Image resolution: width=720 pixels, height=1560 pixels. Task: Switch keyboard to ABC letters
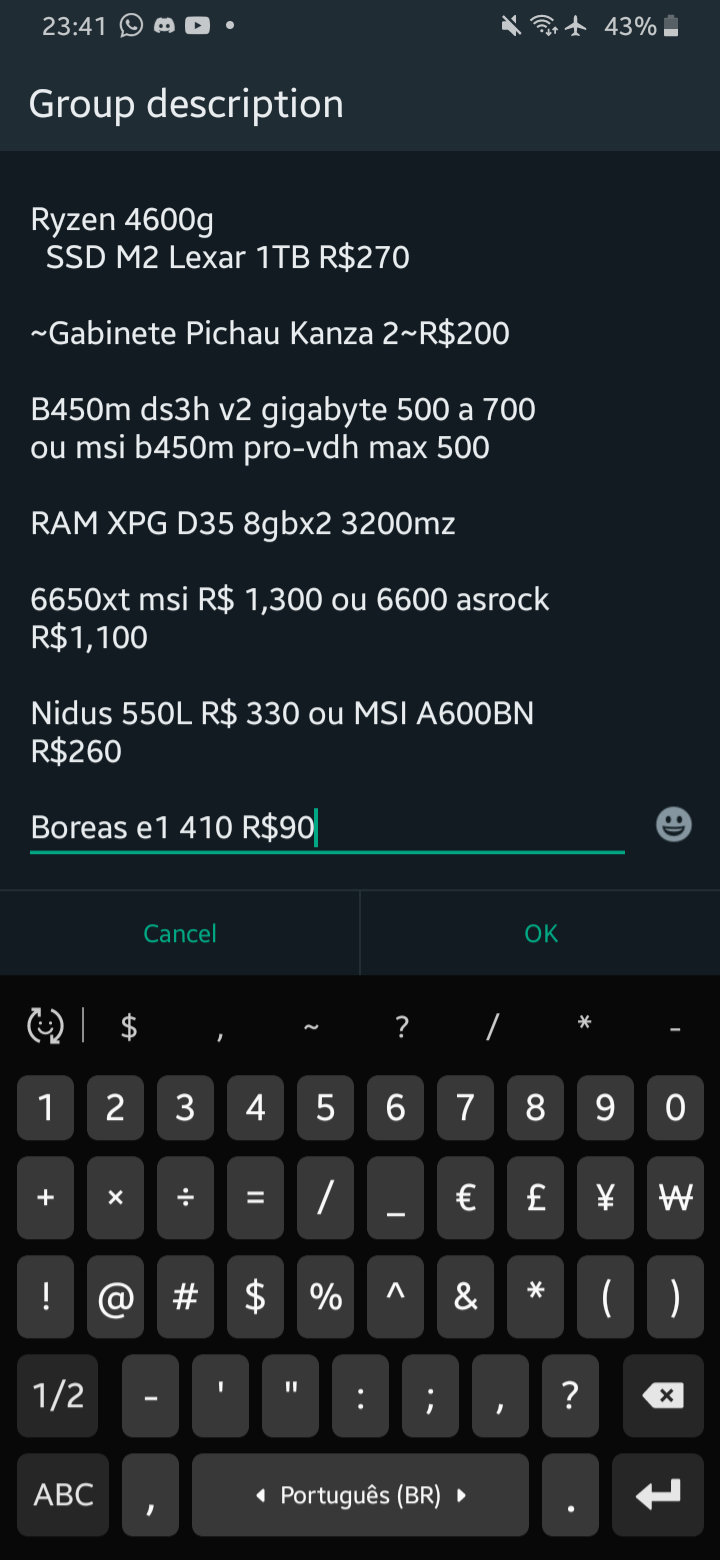coord(63,1495)
